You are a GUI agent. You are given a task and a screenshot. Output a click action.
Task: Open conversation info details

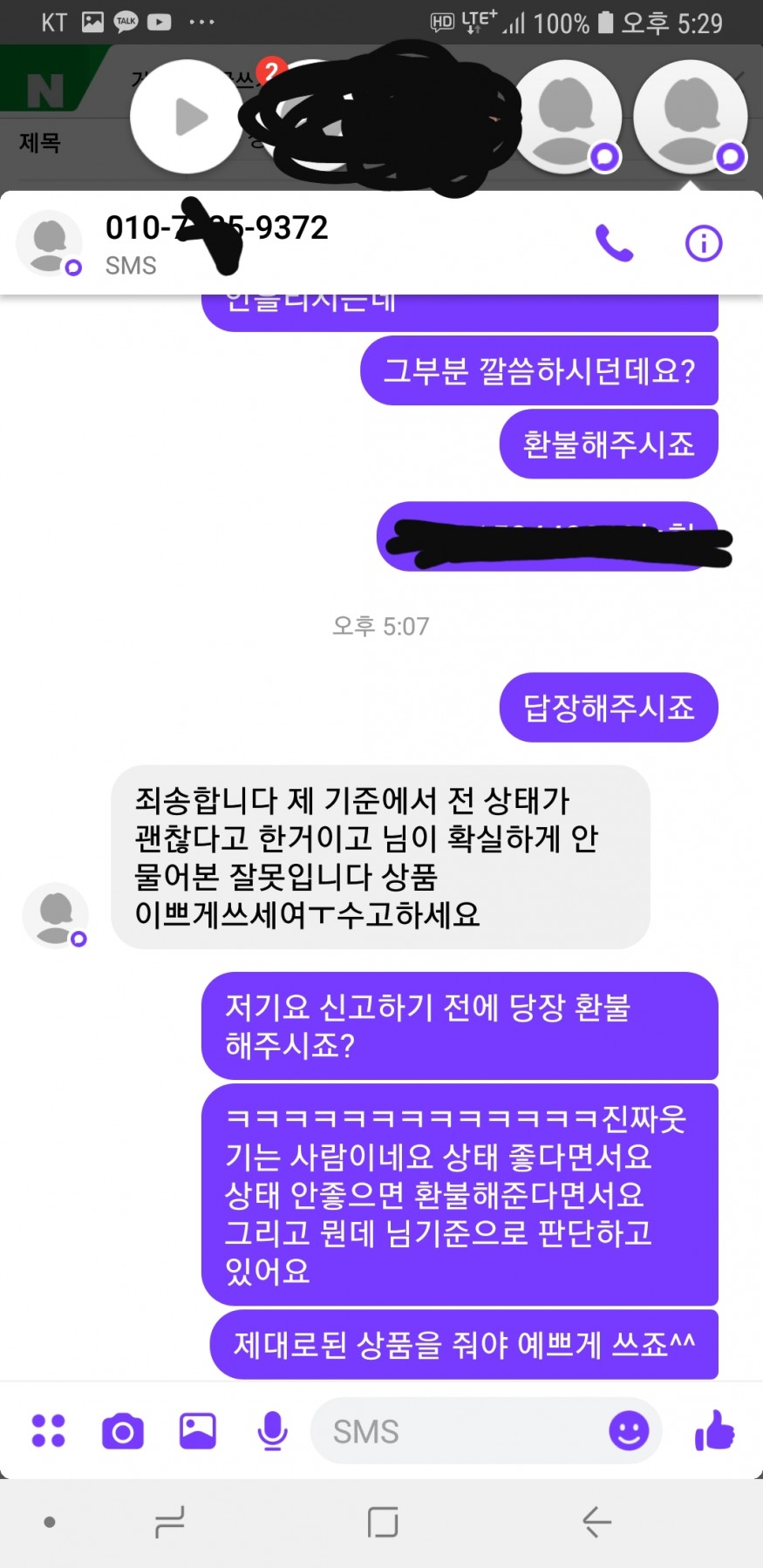(x=704, y=243)
